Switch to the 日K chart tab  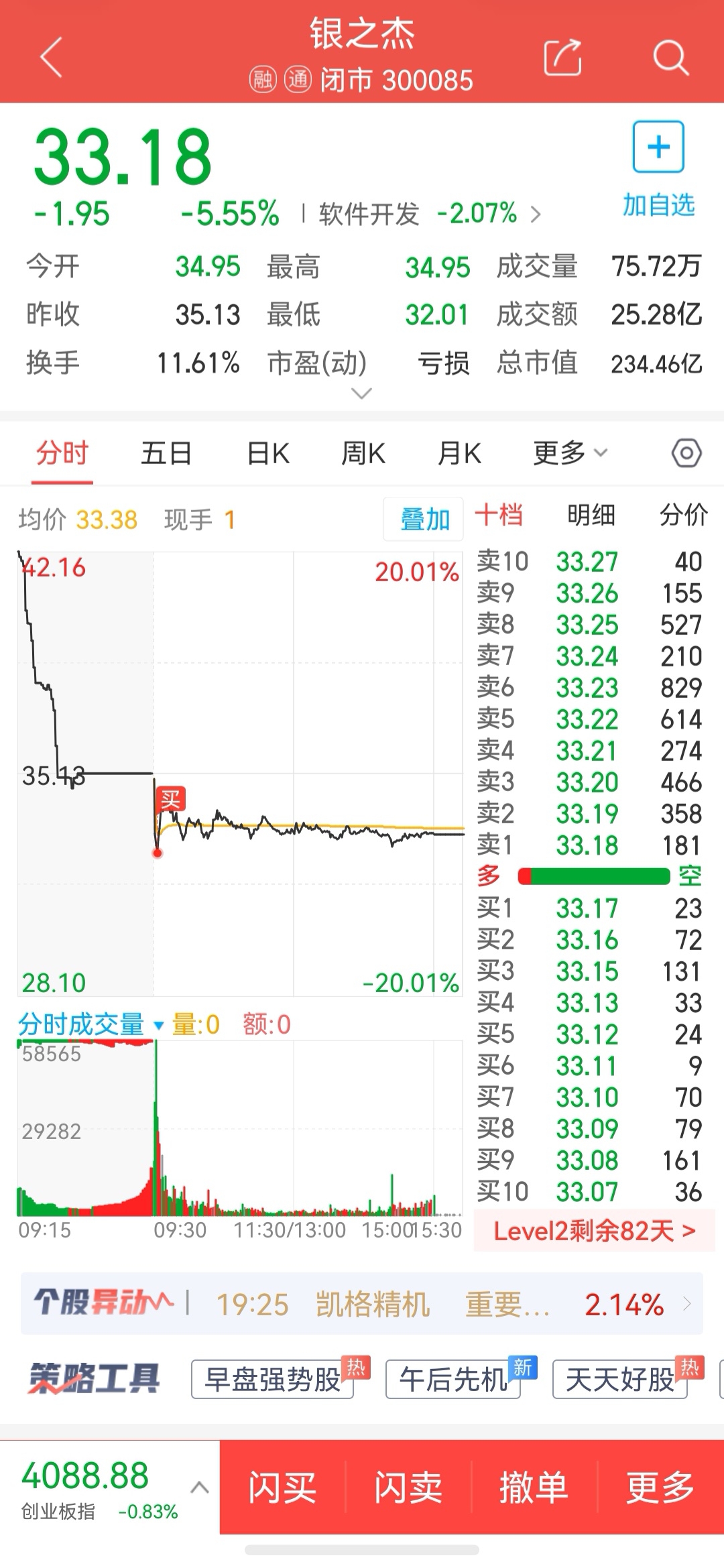click(268, 453)
